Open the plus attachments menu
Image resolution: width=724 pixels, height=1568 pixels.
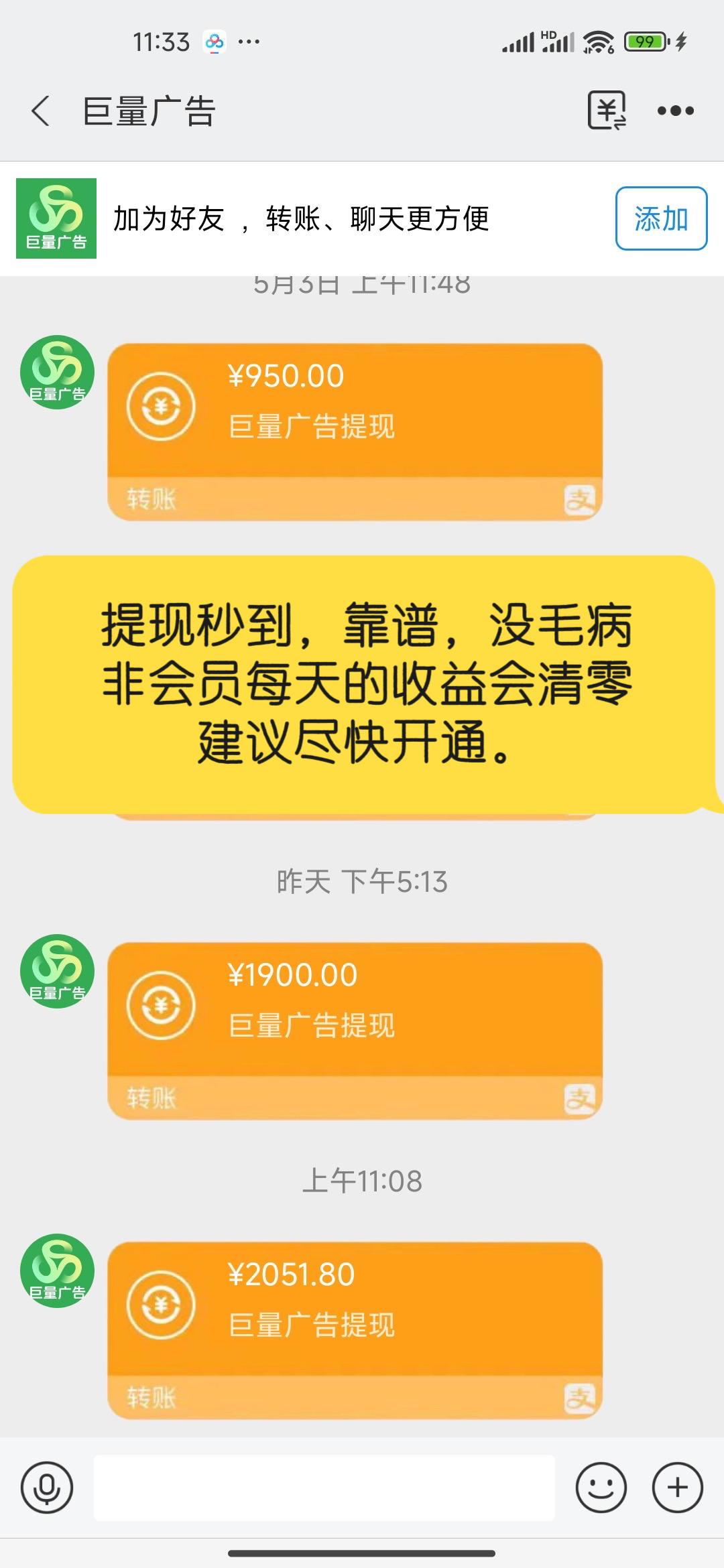678,1488
